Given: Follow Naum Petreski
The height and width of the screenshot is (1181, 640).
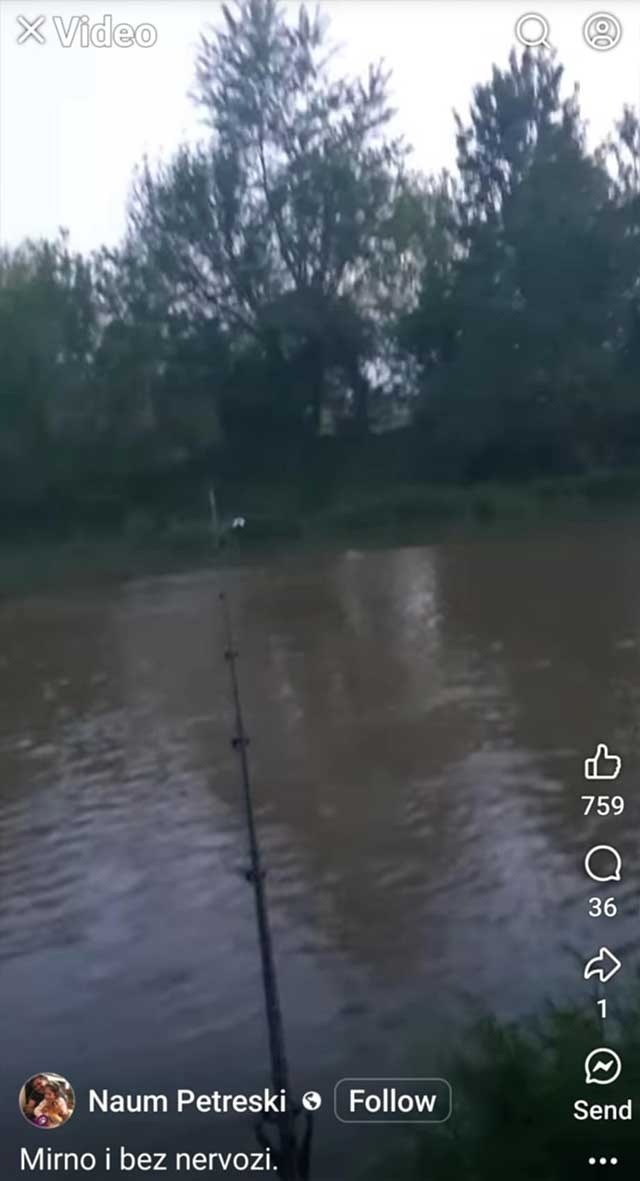Looking at the screenshot, I should click(392, 1101).
